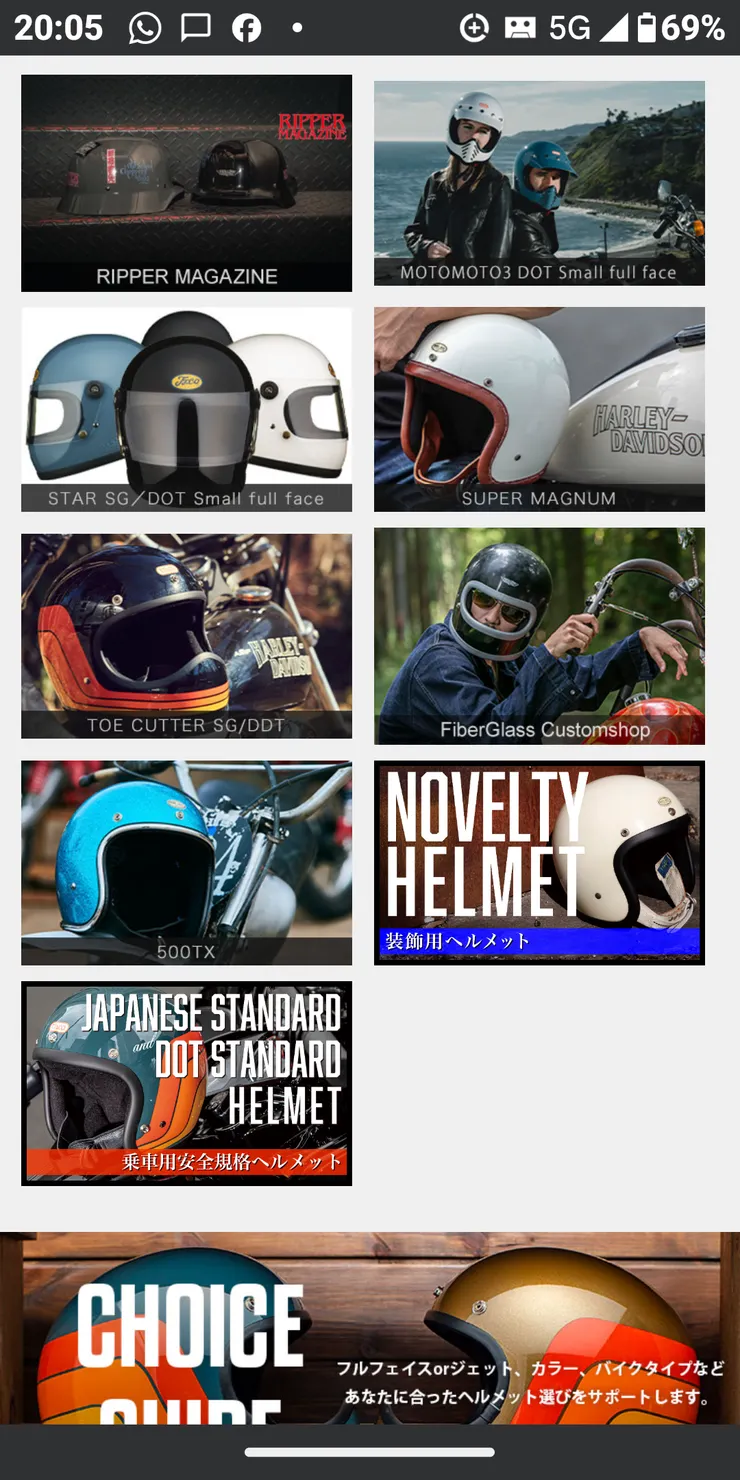View the NOVELTY HELMET banner

coord(539,862)
